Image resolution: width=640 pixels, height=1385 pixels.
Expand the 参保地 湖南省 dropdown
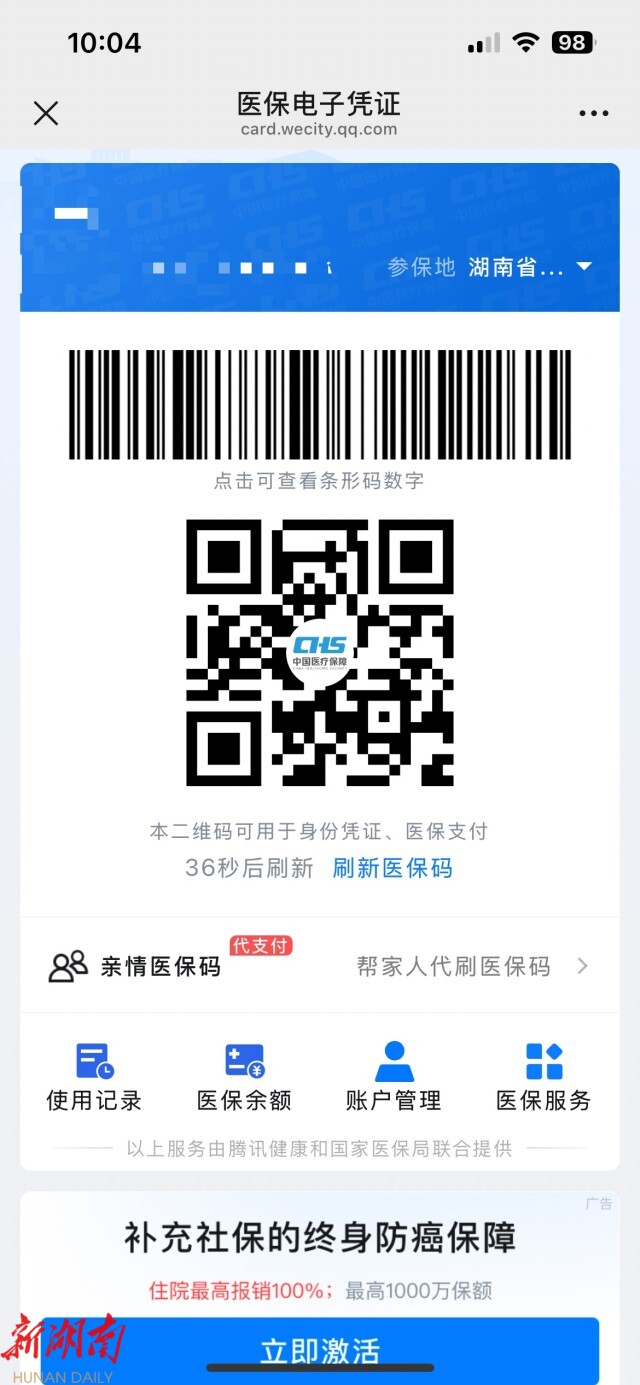point(584,267)
